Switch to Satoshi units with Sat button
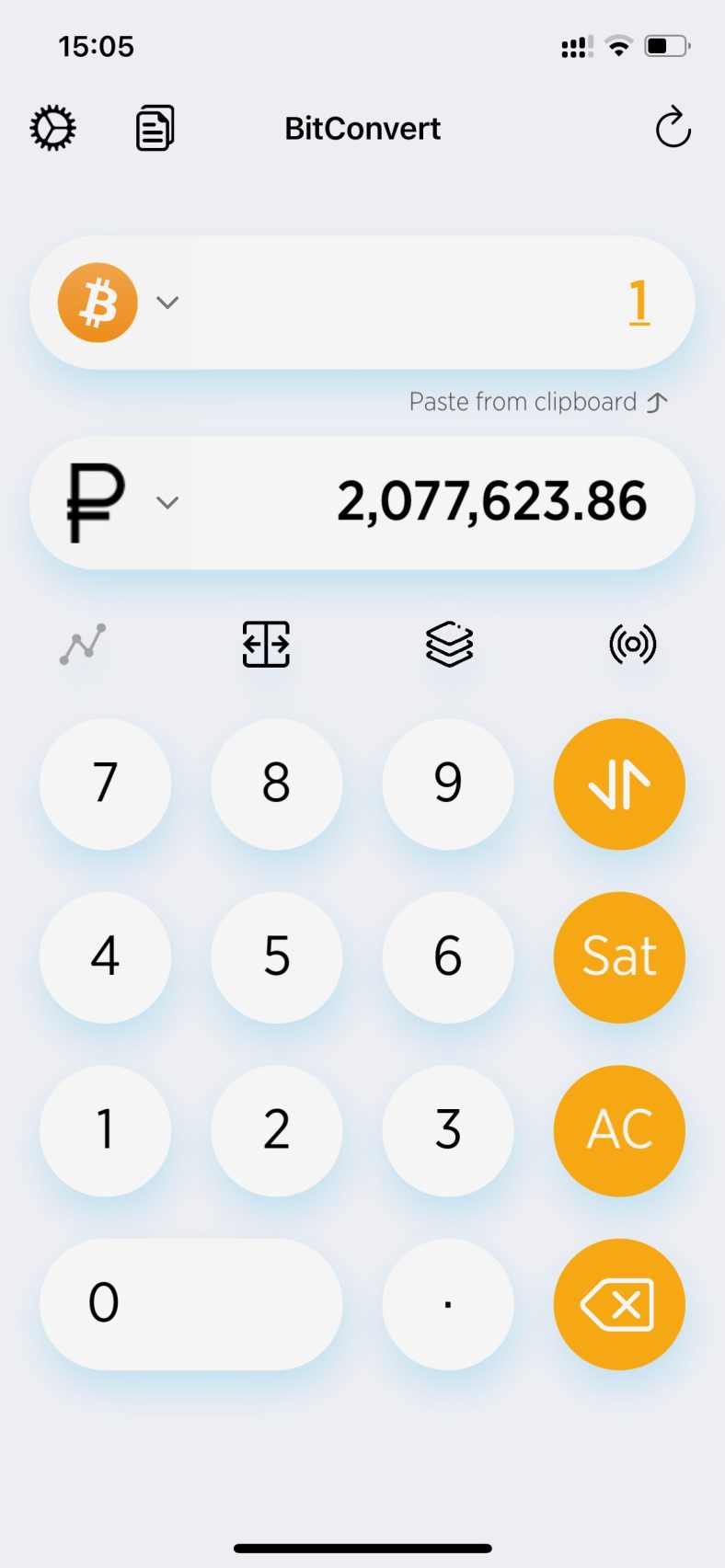The image size is (725, 1568). [618, 956]
